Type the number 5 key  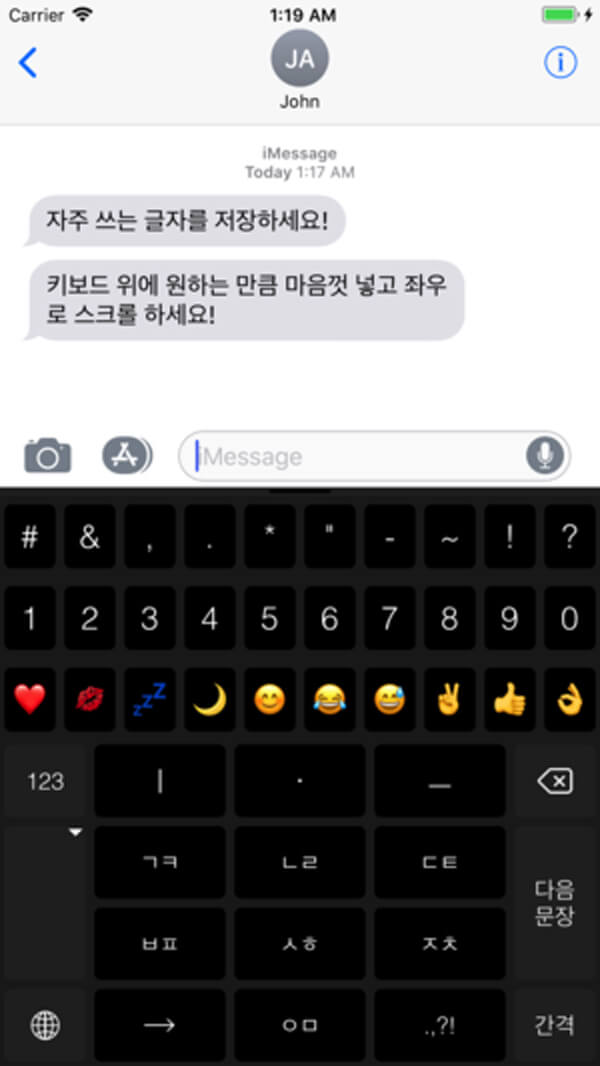[x=269, y=619]
